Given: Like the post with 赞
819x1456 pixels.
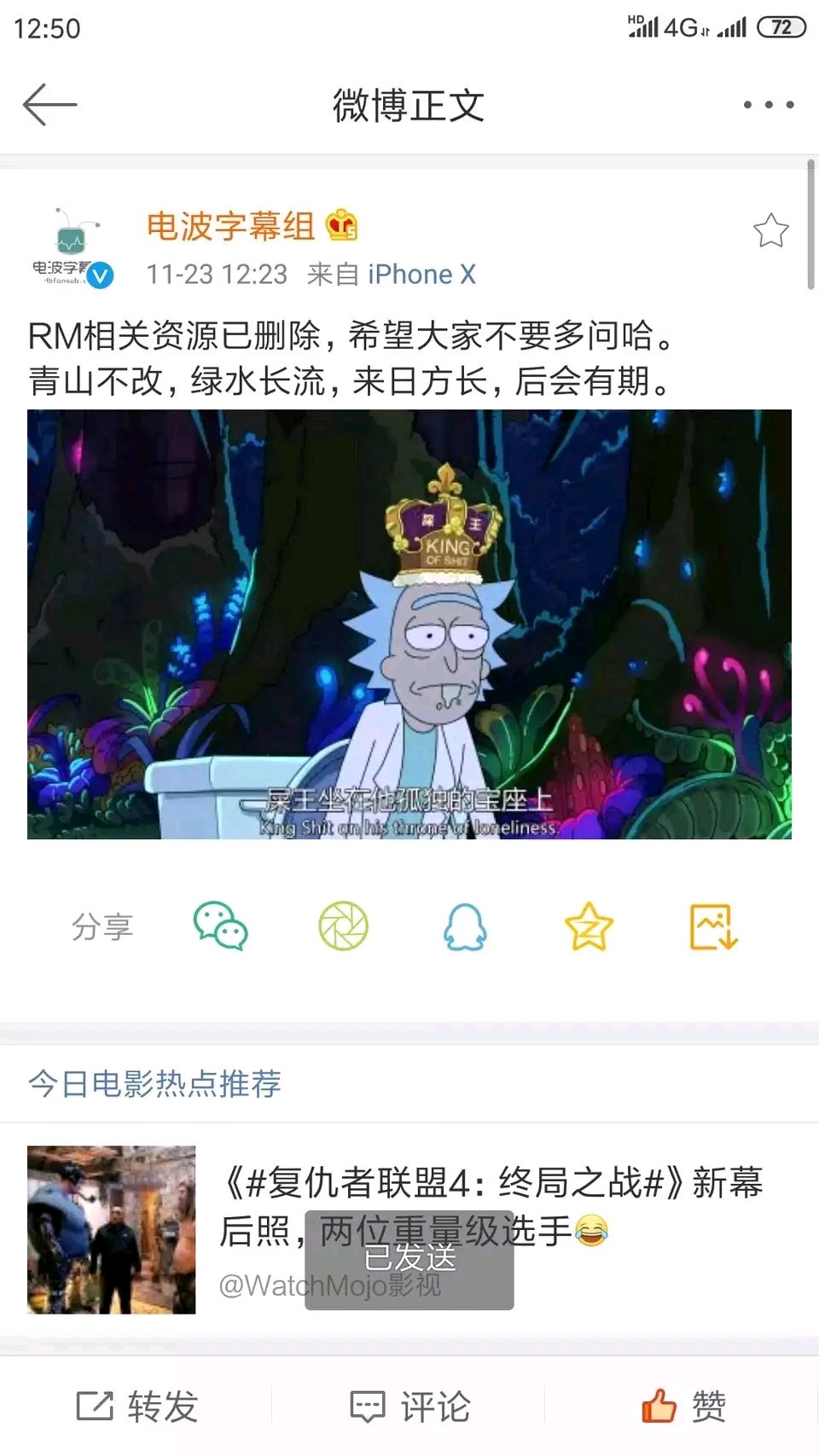Looking at the screenshot, I should point(682,1406).
